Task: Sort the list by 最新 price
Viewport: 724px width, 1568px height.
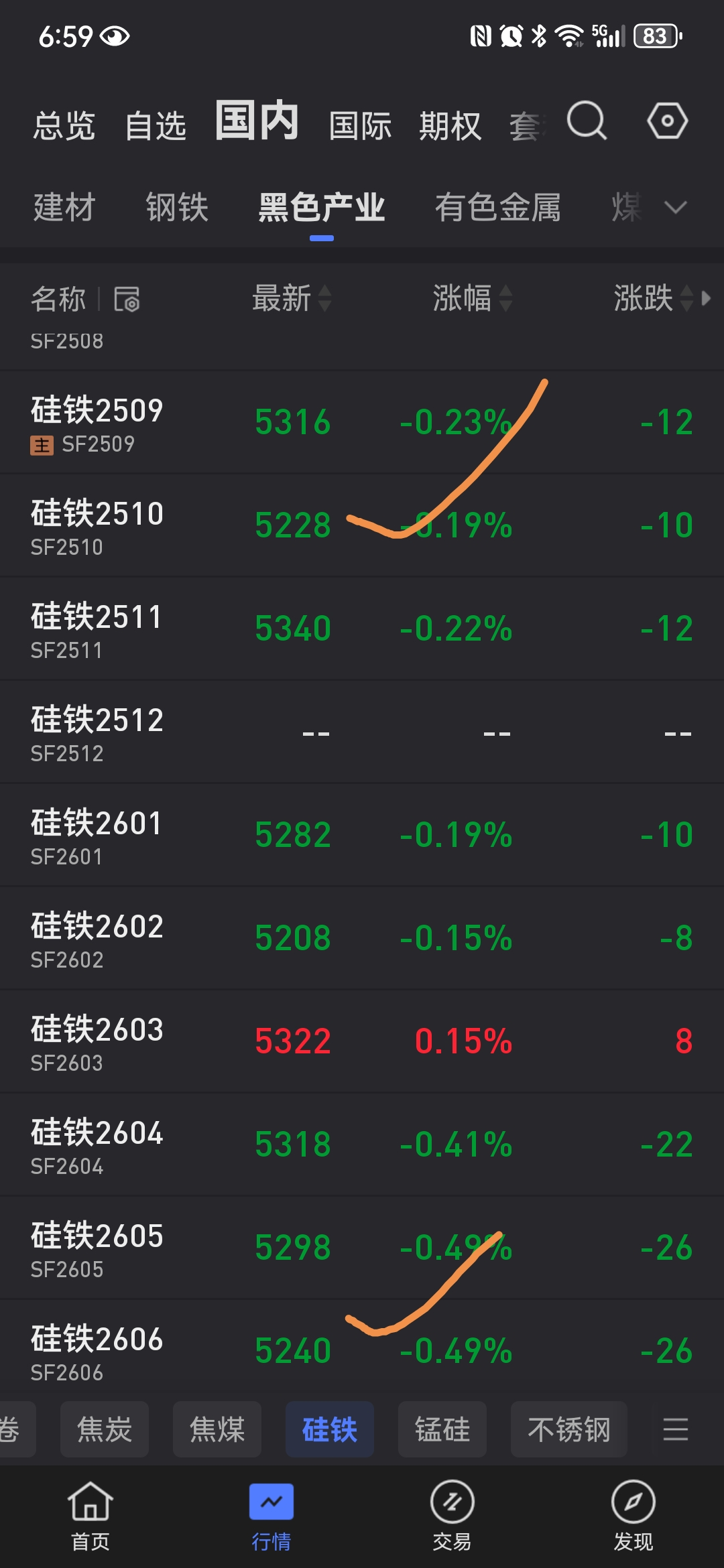Action: (x=291, y=298)
